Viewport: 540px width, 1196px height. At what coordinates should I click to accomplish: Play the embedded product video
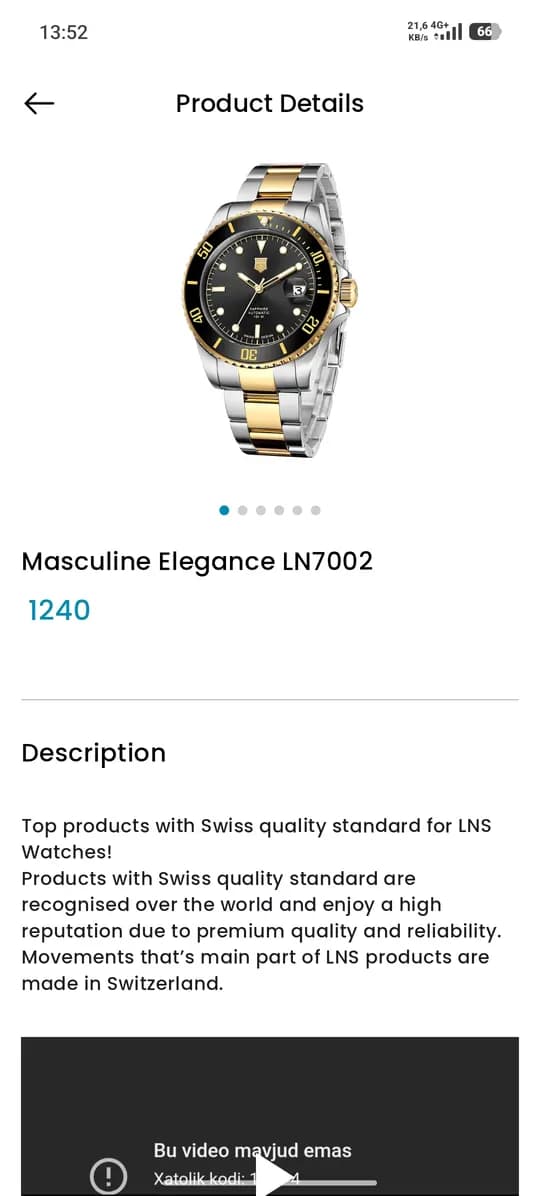tap(273, 1175)
